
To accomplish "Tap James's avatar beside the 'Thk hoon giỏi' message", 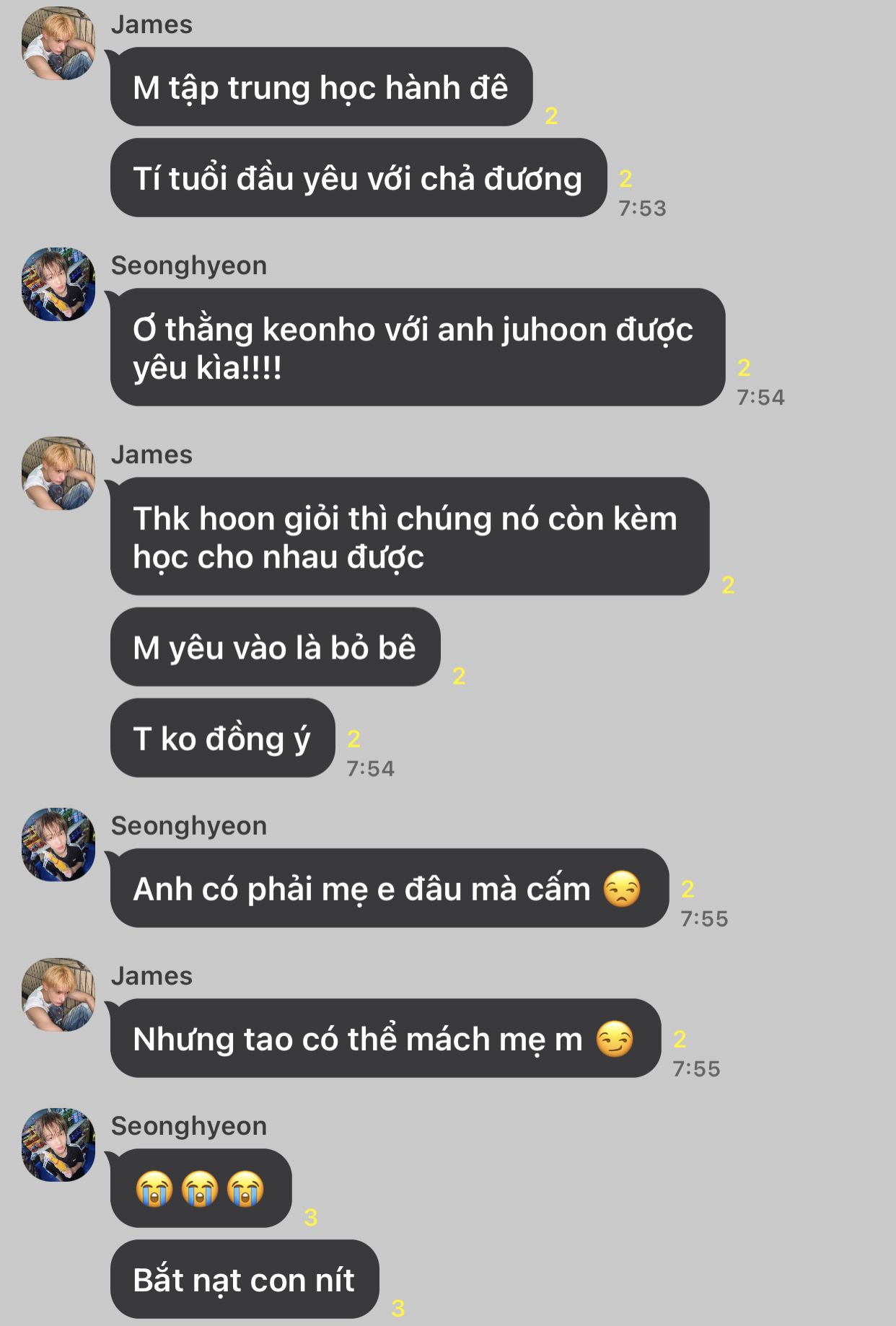I will pos(58,473).
